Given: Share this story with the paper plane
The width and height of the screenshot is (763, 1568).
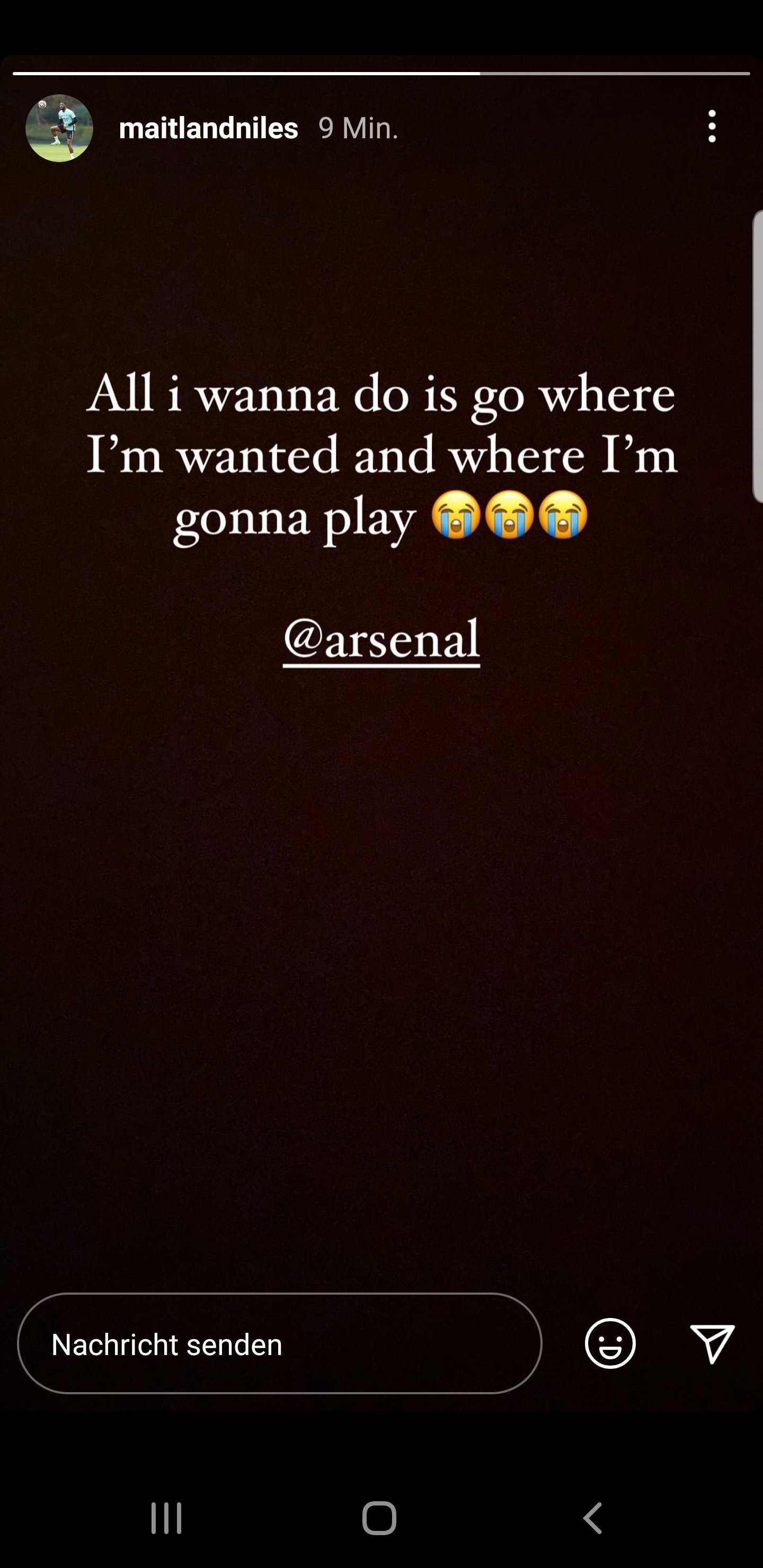Looking at the screenshot, I should click(x=713, y=1343).
